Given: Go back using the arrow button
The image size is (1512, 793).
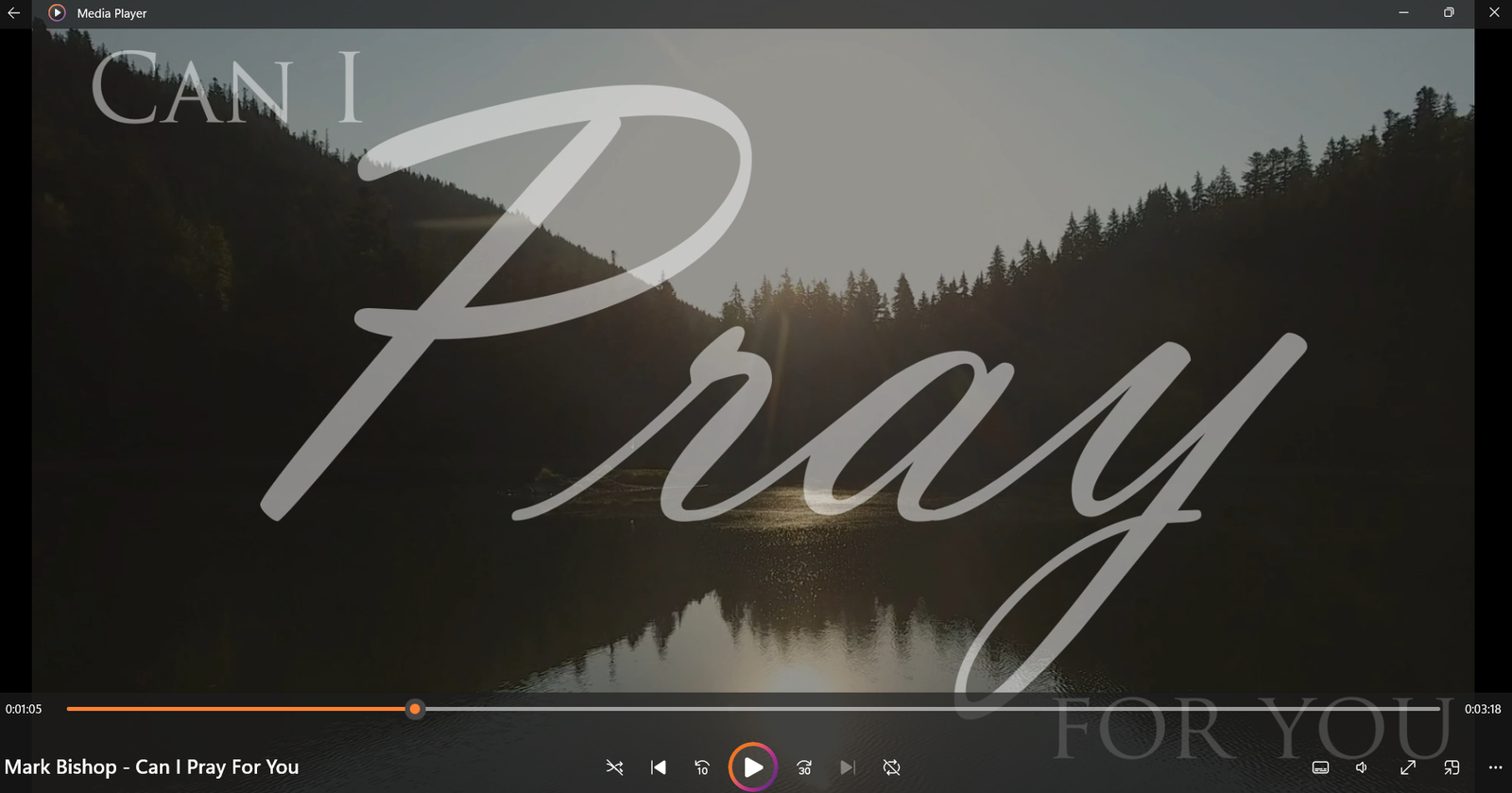Looking at the screenshot, I should pyautogui.click(x=14, y=13).
